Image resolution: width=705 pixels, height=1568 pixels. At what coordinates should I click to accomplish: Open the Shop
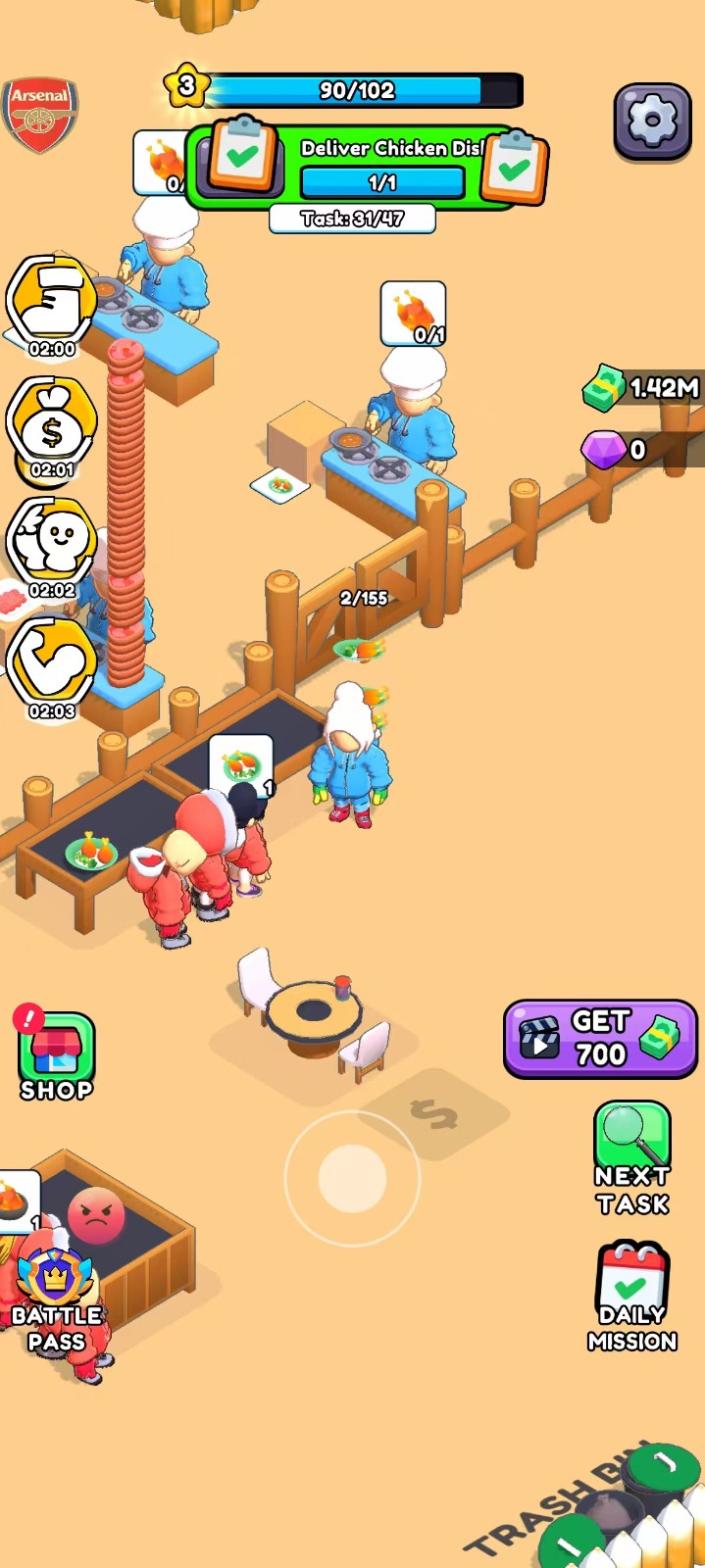point(57,1056)
